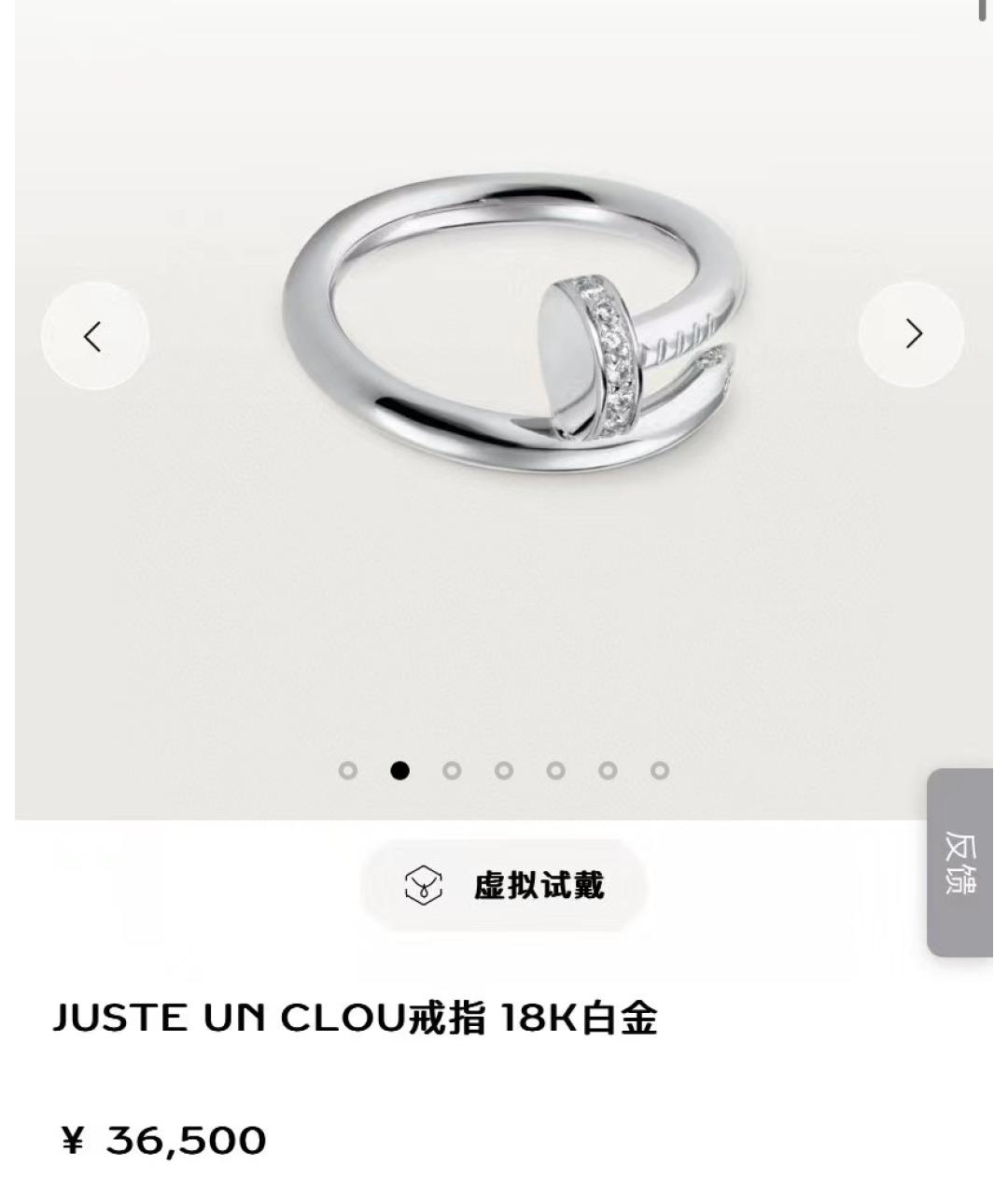1008x1195 pixels.
Task: Jump to the third image dot
Action: (x=452, y=770)
